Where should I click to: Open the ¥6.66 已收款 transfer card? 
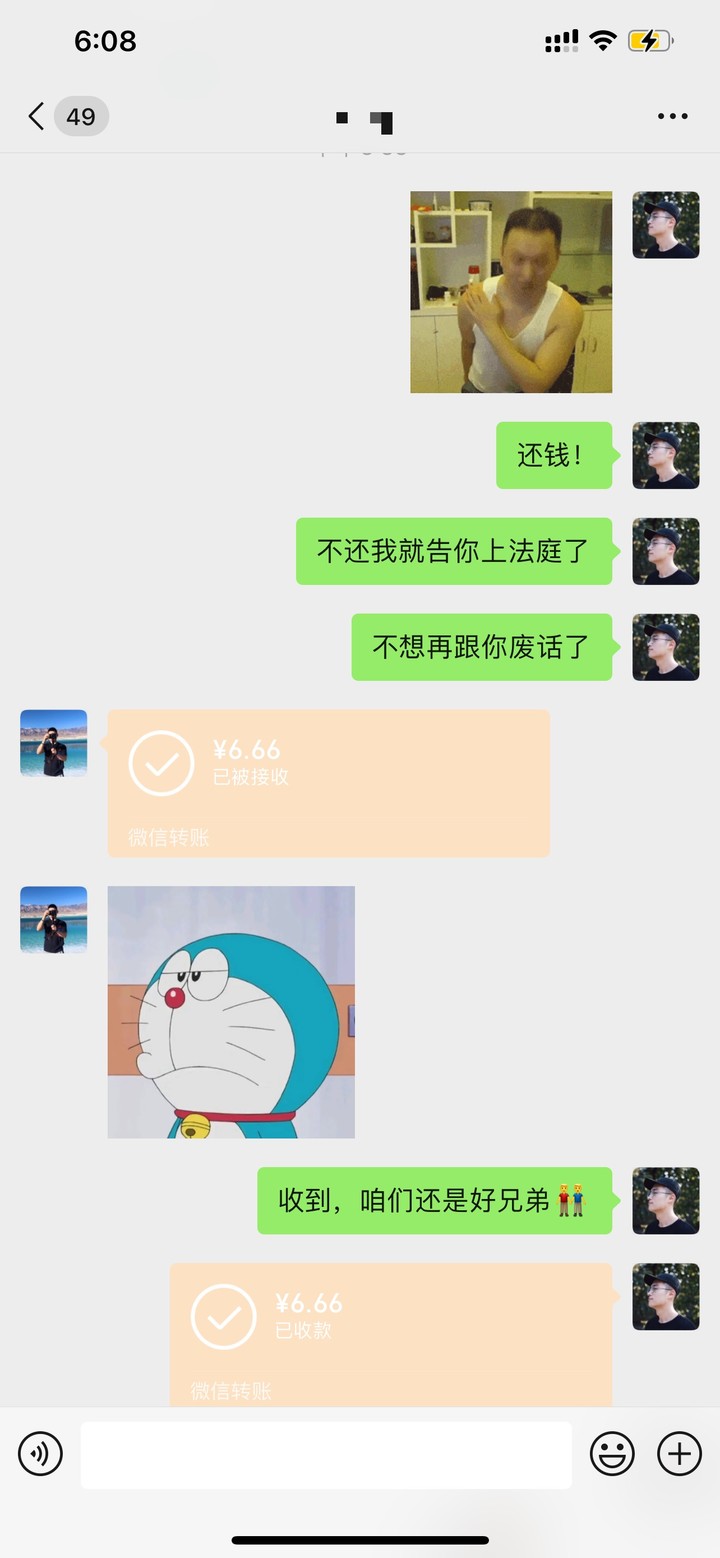click(x=390, y=1334)
